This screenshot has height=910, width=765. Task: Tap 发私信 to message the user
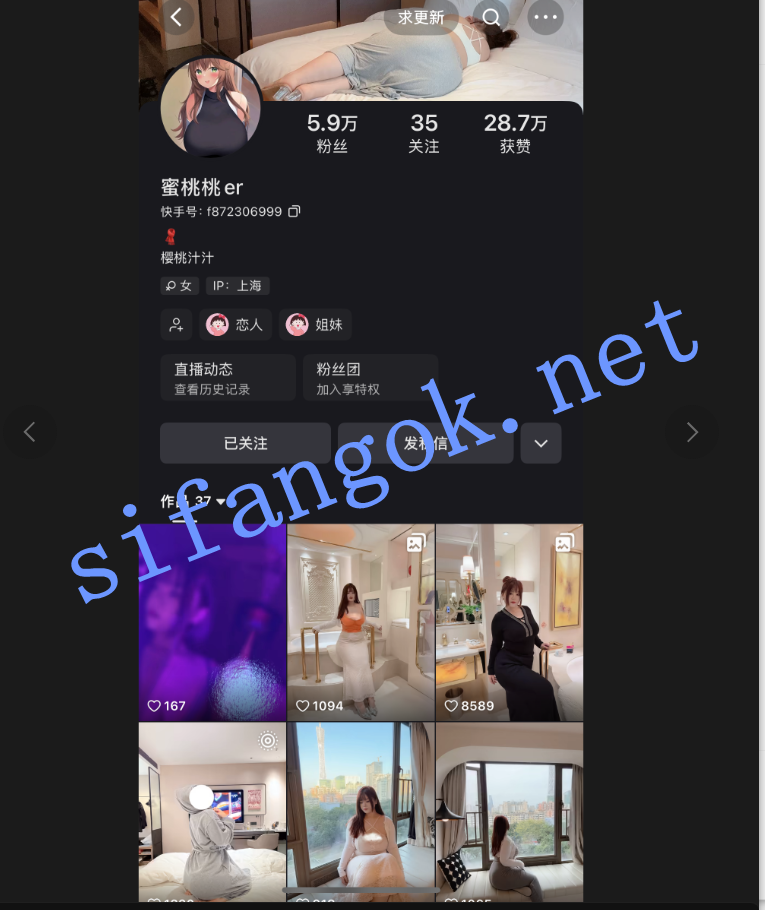coord(427,443)
